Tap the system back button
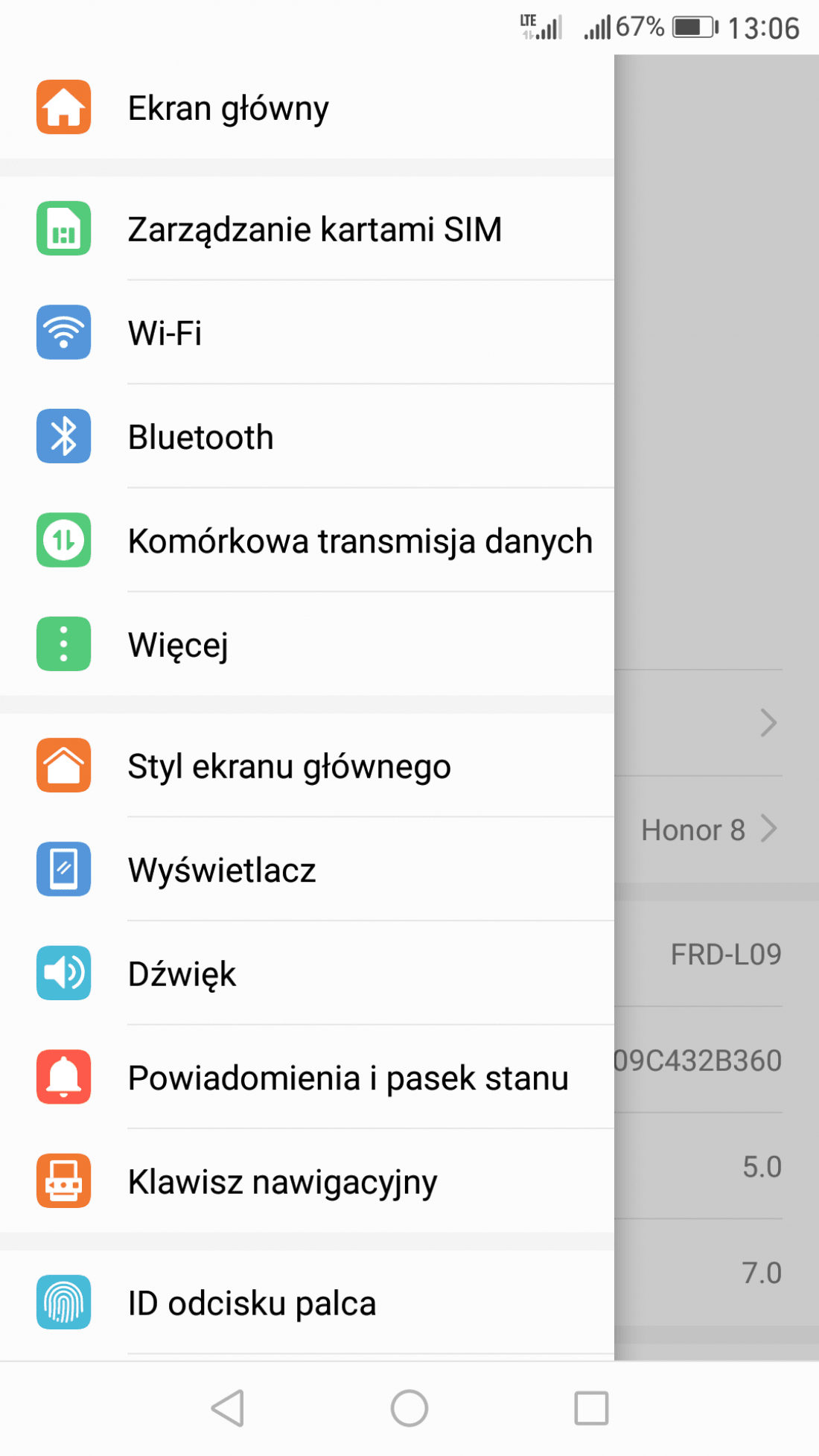This screenshot has width=819, height=1456. [228, 1408]
